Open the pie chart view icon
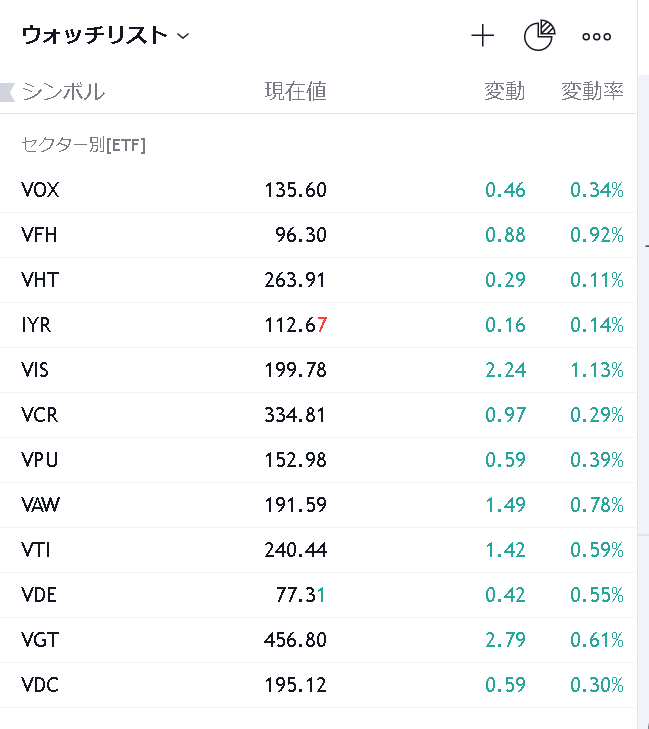 [539, 36]
